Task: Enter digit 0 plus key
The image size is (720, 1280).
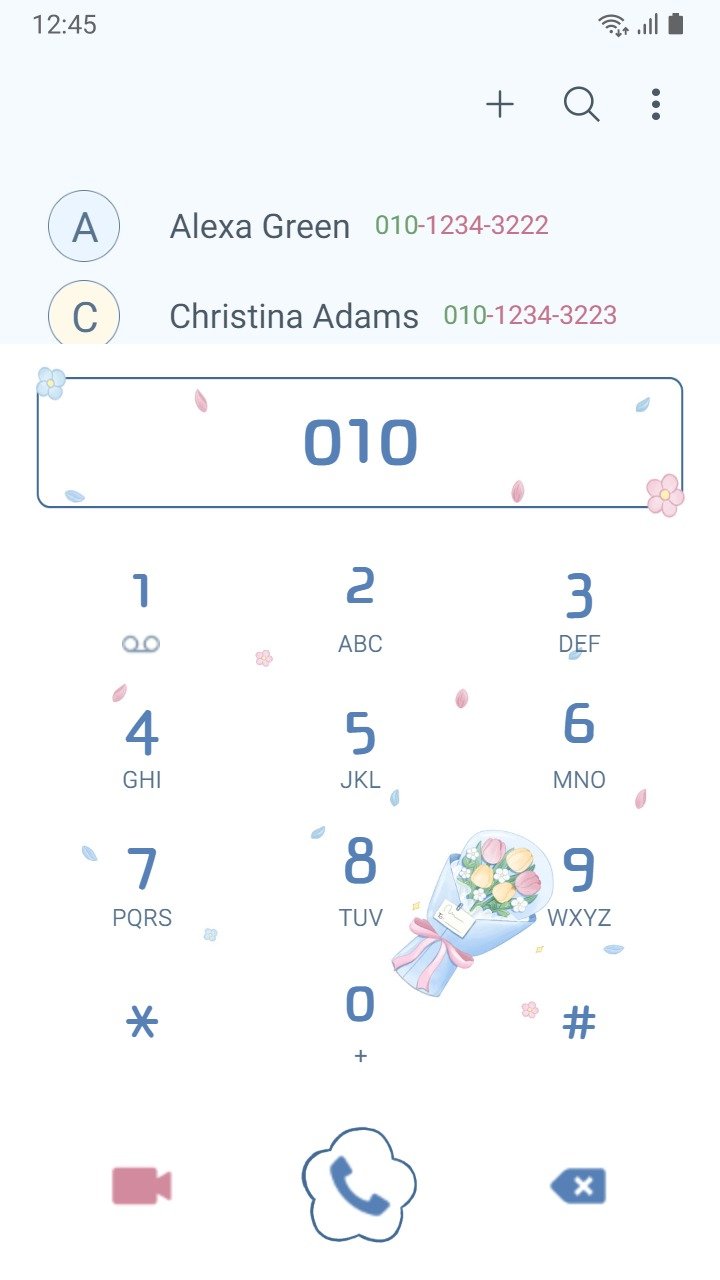Action: 360,1020
